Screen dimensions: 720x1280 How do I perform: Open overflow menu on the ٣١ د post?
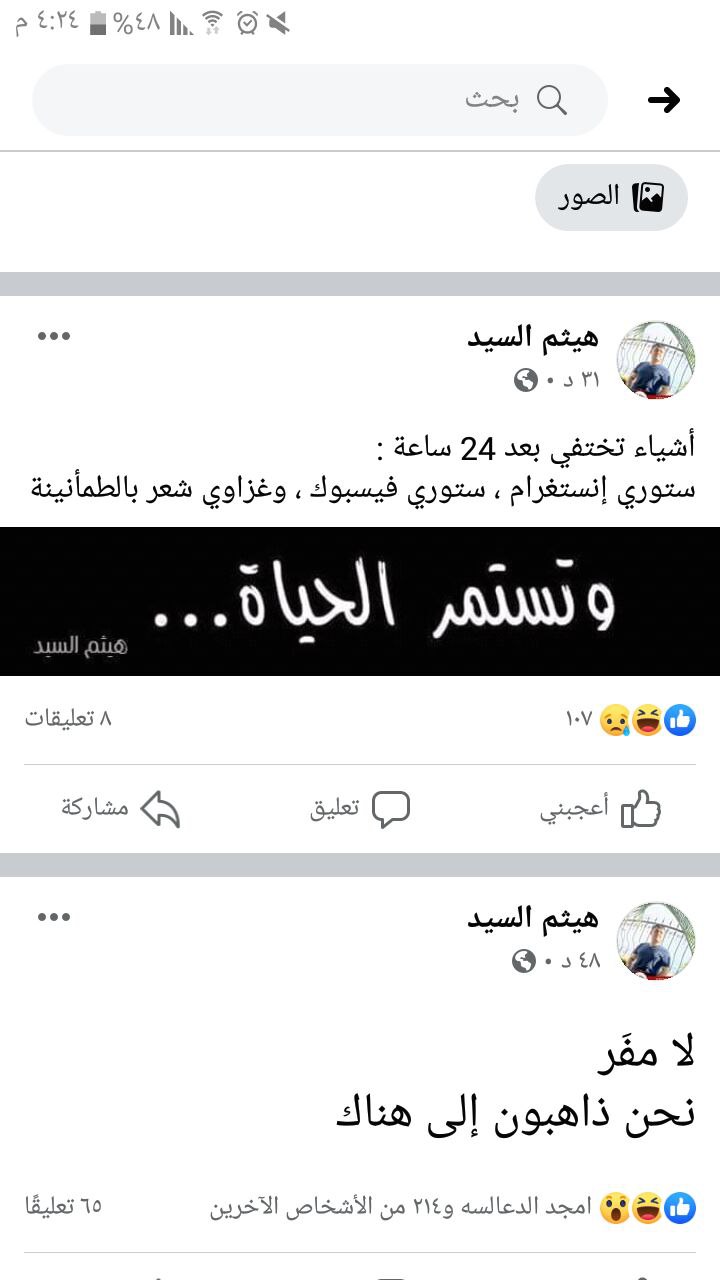pos(54,336)
